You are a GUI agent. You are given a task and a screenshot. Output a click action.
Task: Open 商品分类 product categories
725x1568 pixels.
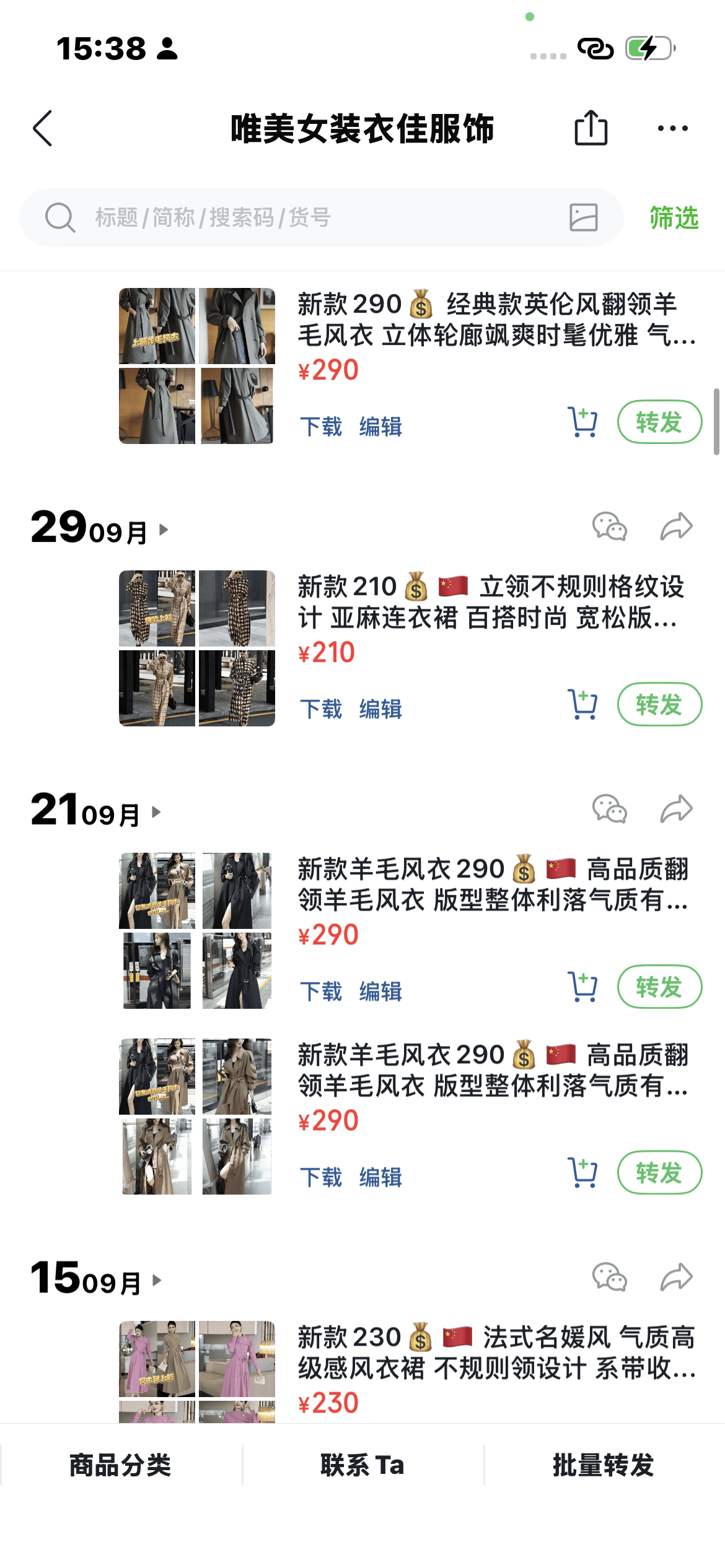point(120,1465)
